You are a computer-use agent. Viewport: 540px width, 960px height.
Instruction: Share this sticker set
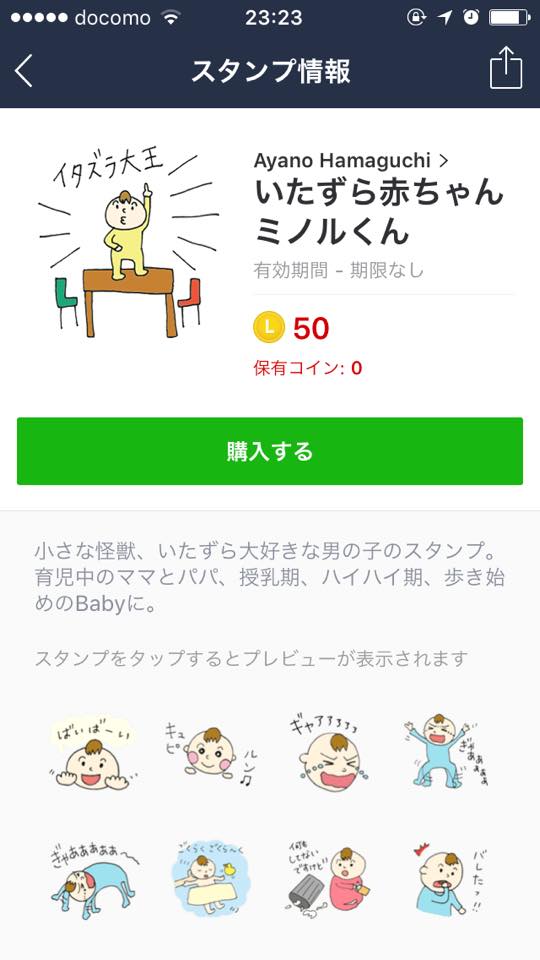pos(506,69)
